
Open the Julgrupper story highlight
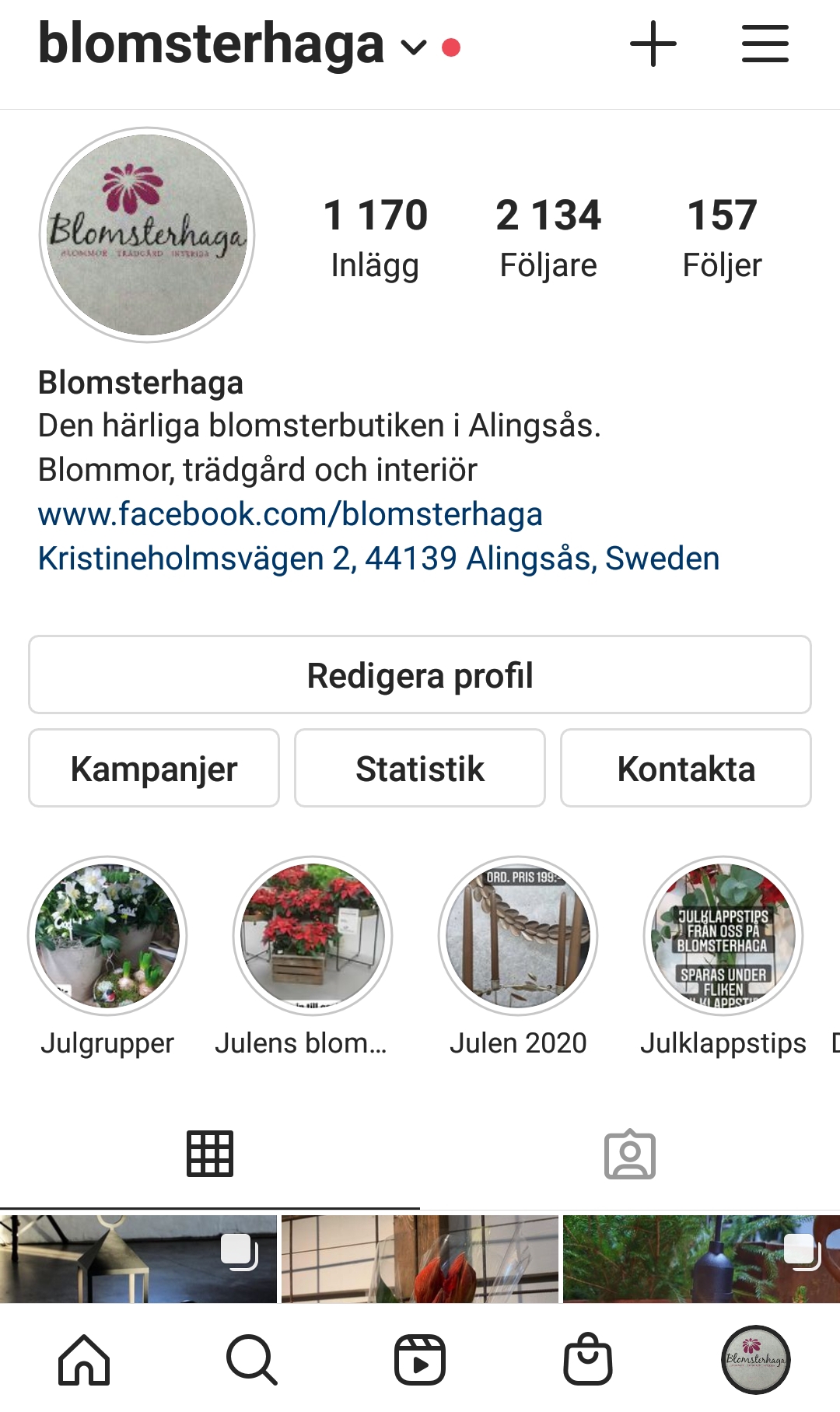107,936
